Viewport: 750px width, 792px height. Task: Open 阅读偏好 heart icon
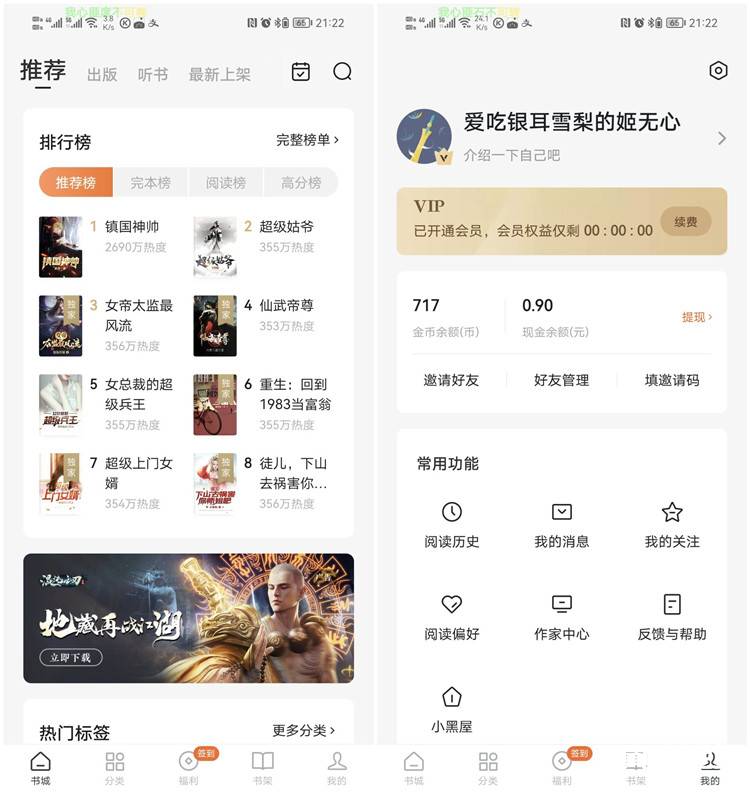451,605
